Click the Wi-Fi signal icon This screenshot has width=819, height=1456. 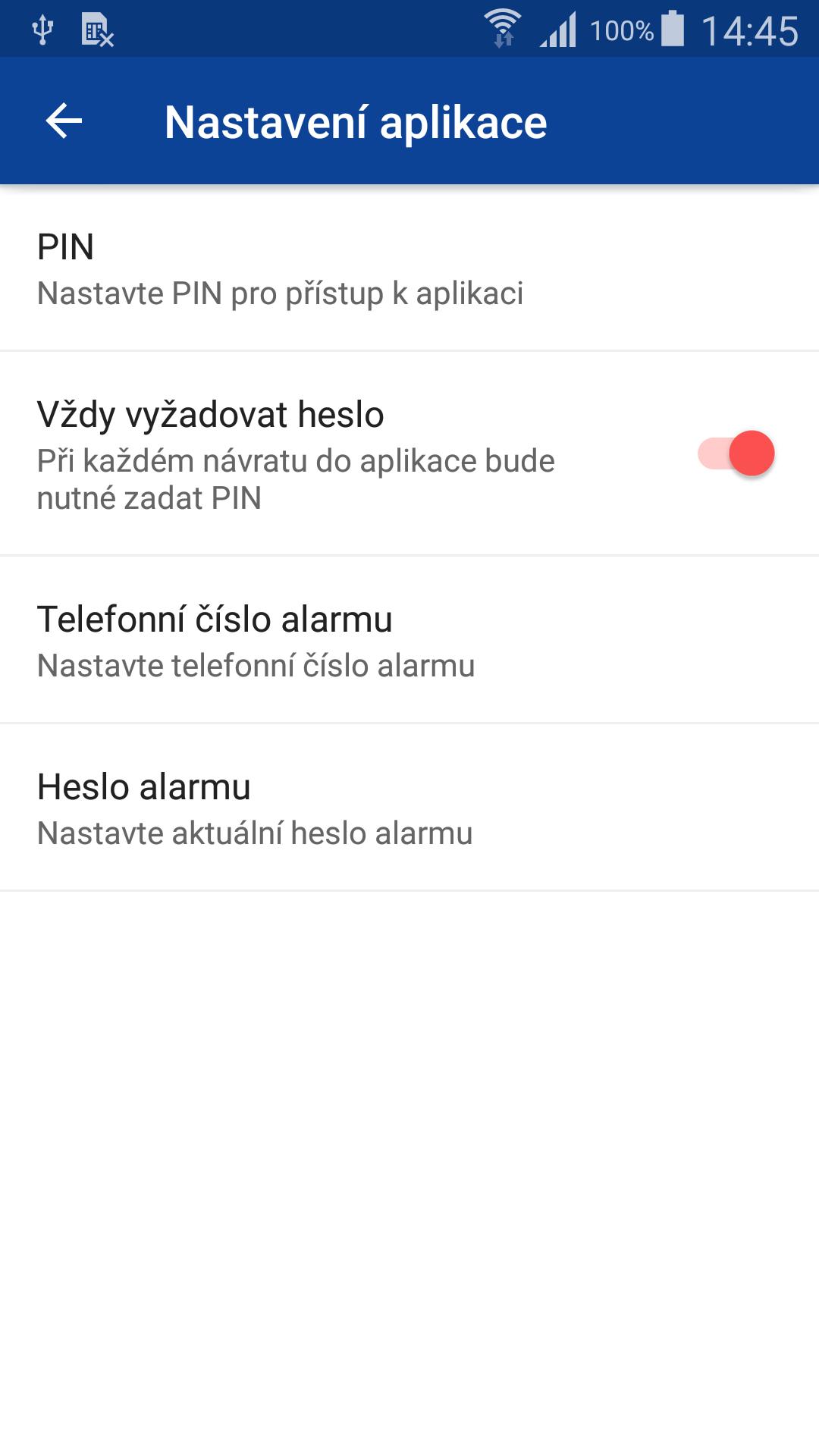click(x=500, y=25)
